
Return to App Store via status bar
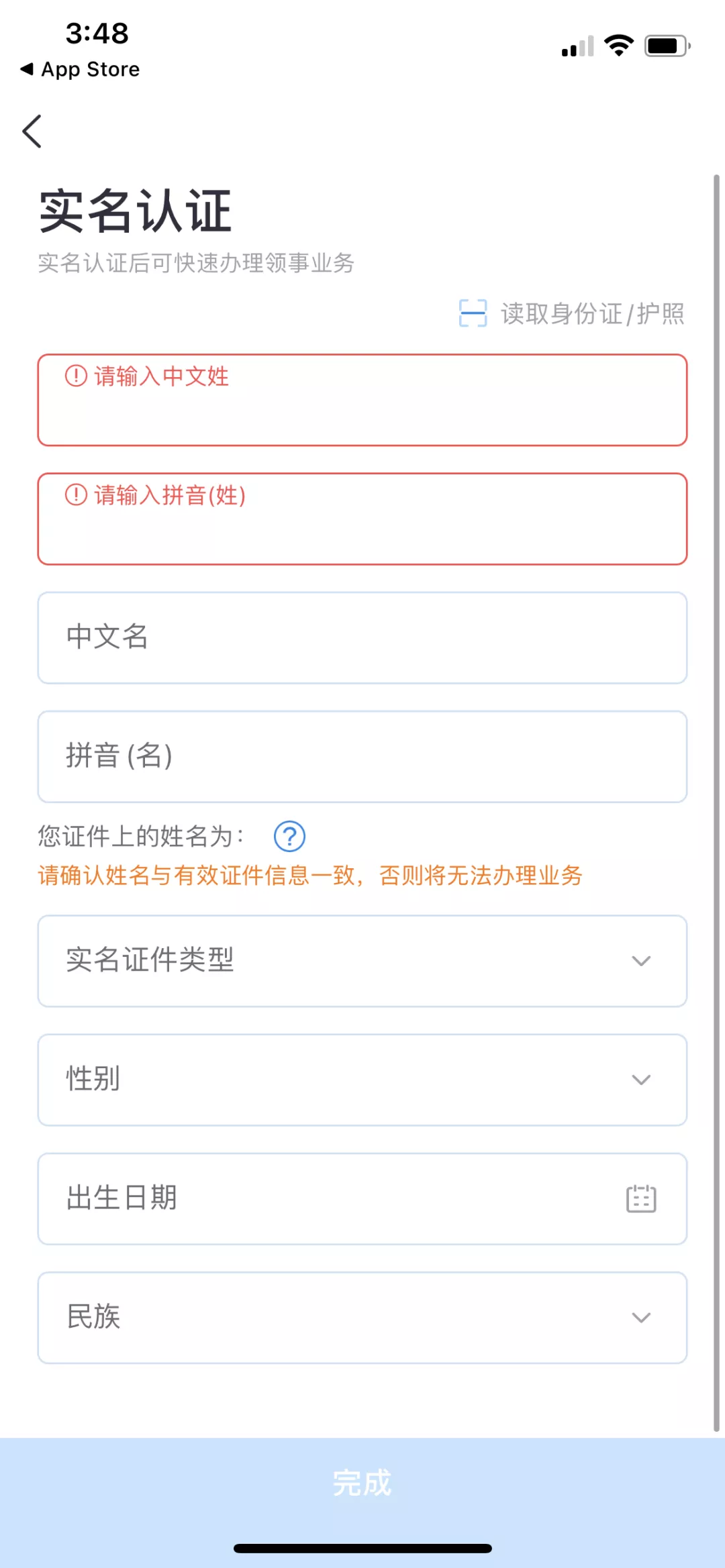tap(81, 69)
